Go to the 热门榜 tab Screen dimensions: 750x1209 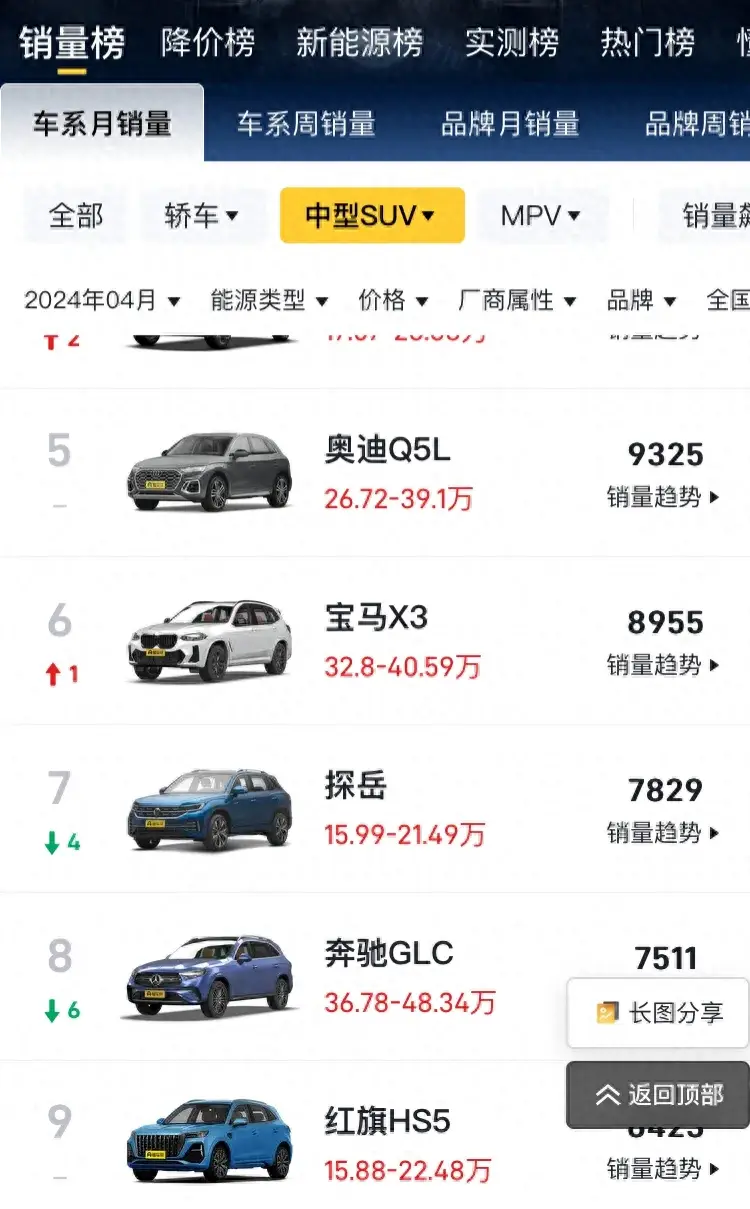point(647,43)
